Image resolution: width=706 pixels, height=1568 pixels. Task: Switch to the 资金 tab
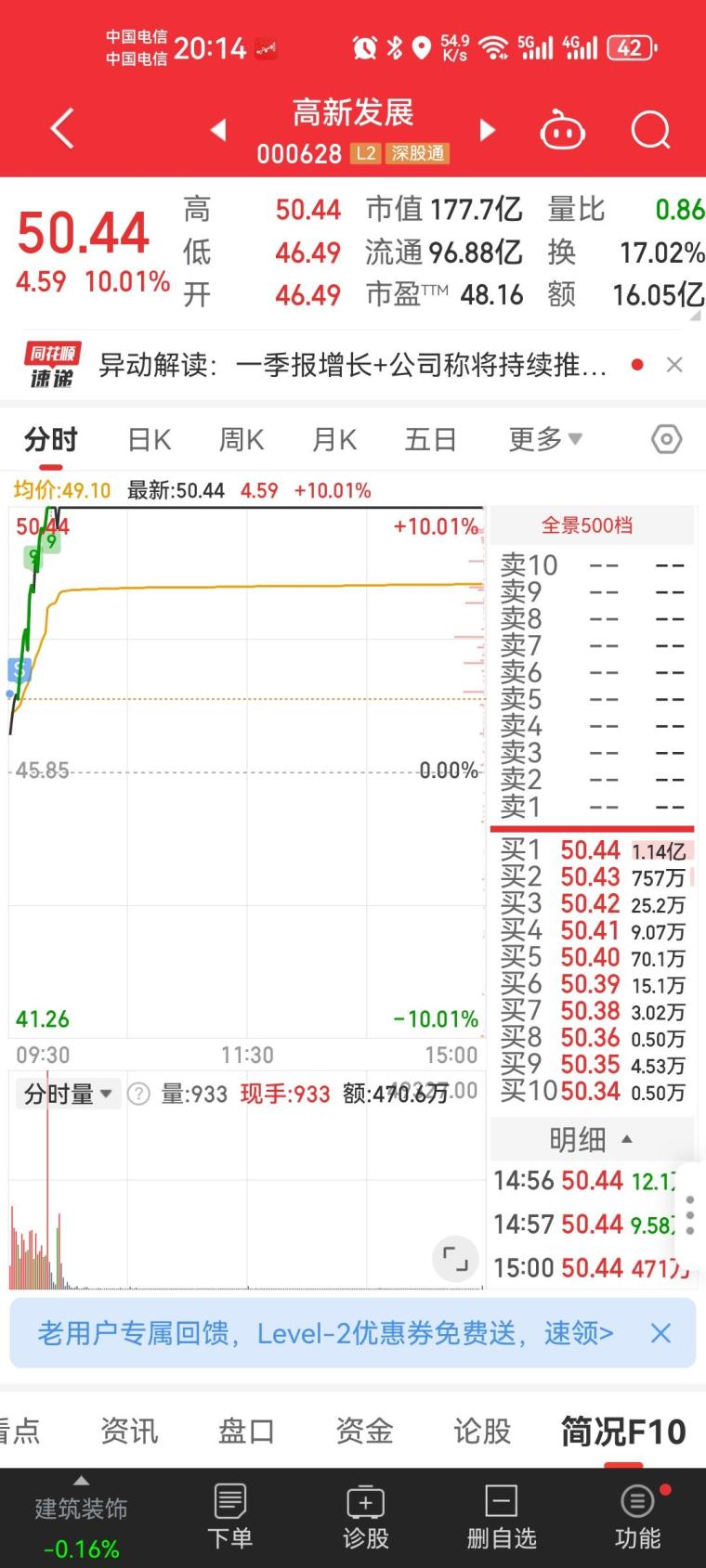click(x=364, y=1431)
